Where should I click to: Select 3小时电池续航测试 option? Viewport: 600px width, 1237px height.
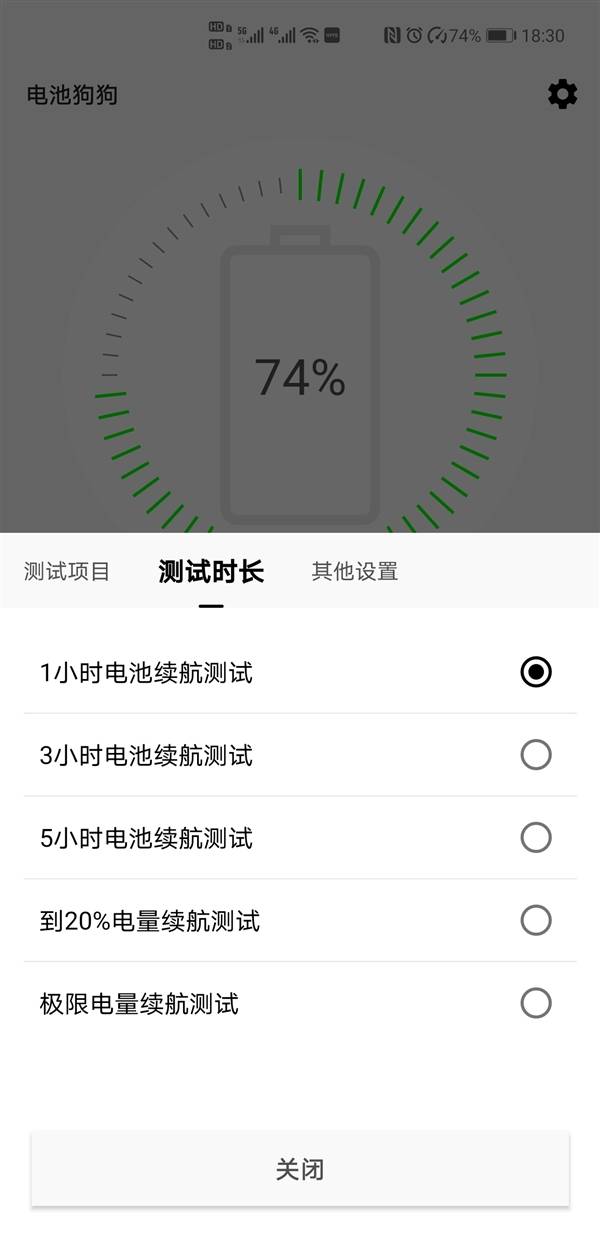pyautogui.click(x=536, y=755)
